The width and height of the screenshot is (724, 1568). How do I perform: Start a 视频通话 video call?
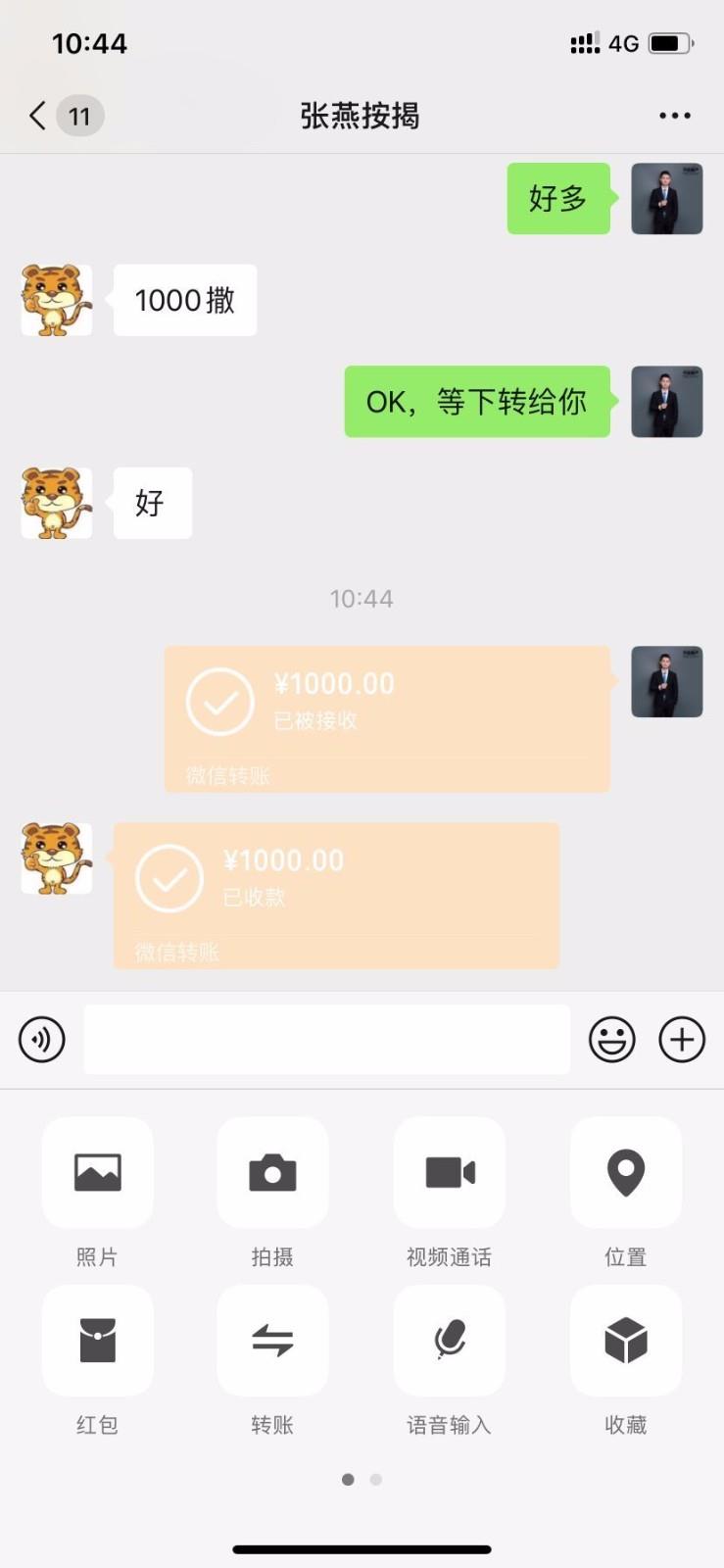pyautogui.click(x=450, y=1172)
